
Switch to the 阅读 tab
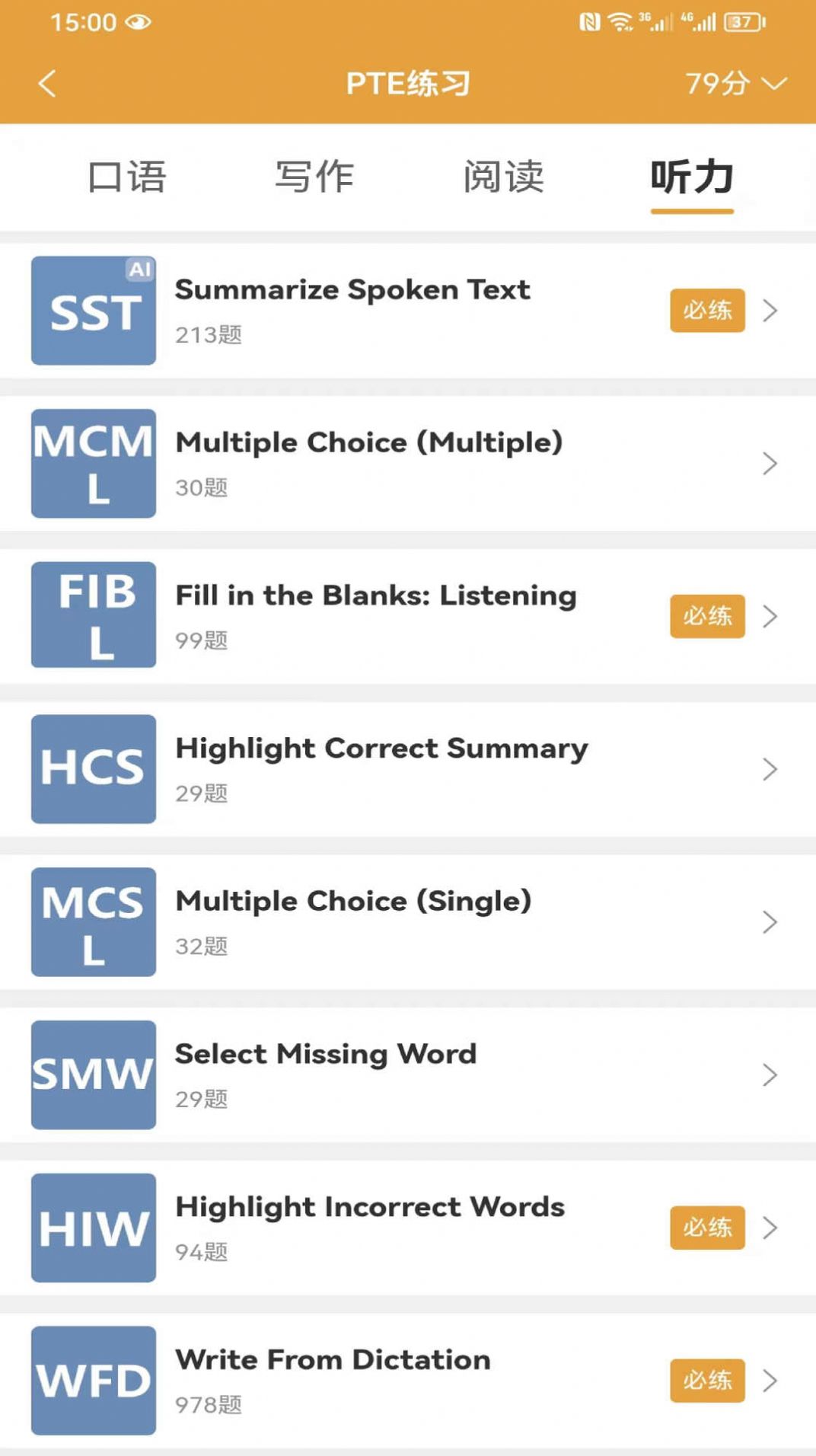tap(504, 176)
